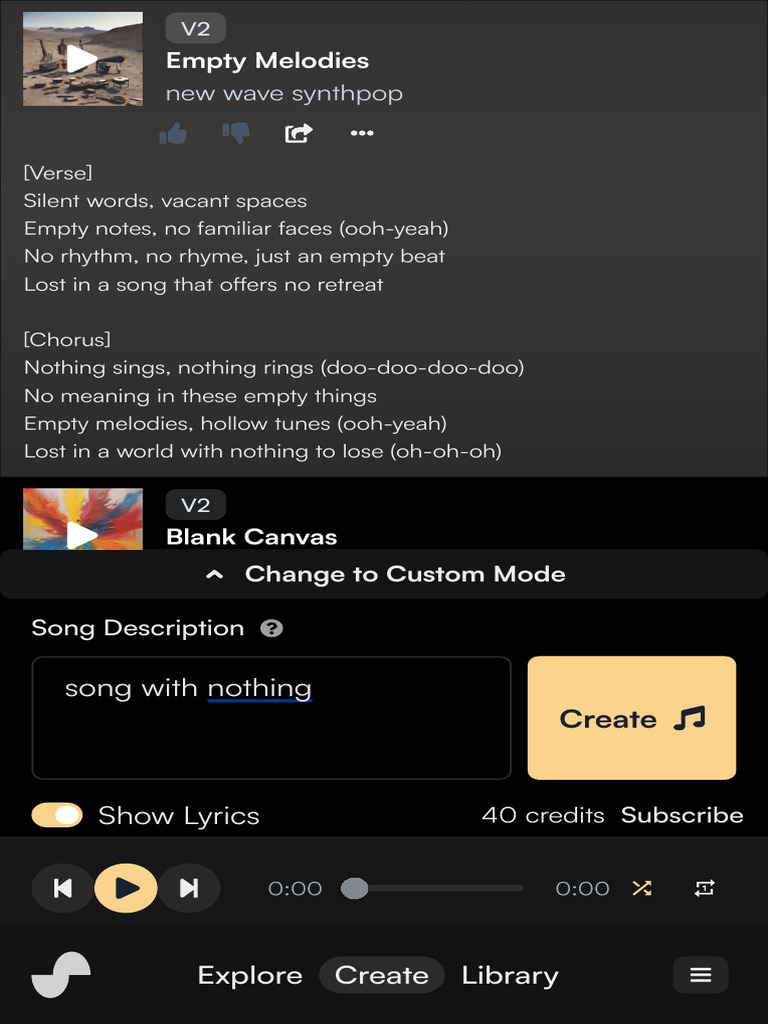
Task: Toggle shuffle mode
Action: 642,888
